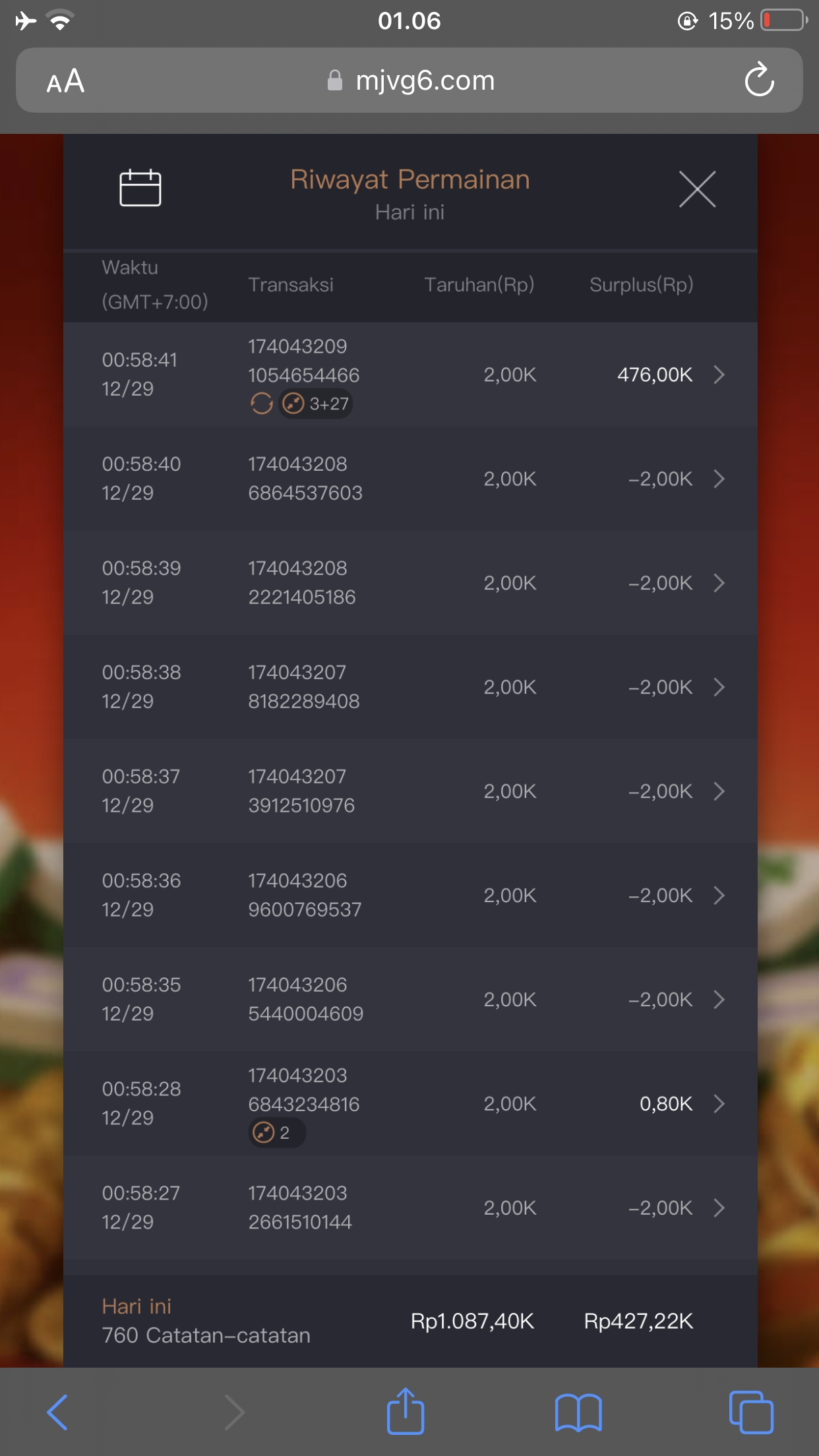Open the 00:58:41 record with 476,00K surplus
819x1456 pixels.
(719, 375)
